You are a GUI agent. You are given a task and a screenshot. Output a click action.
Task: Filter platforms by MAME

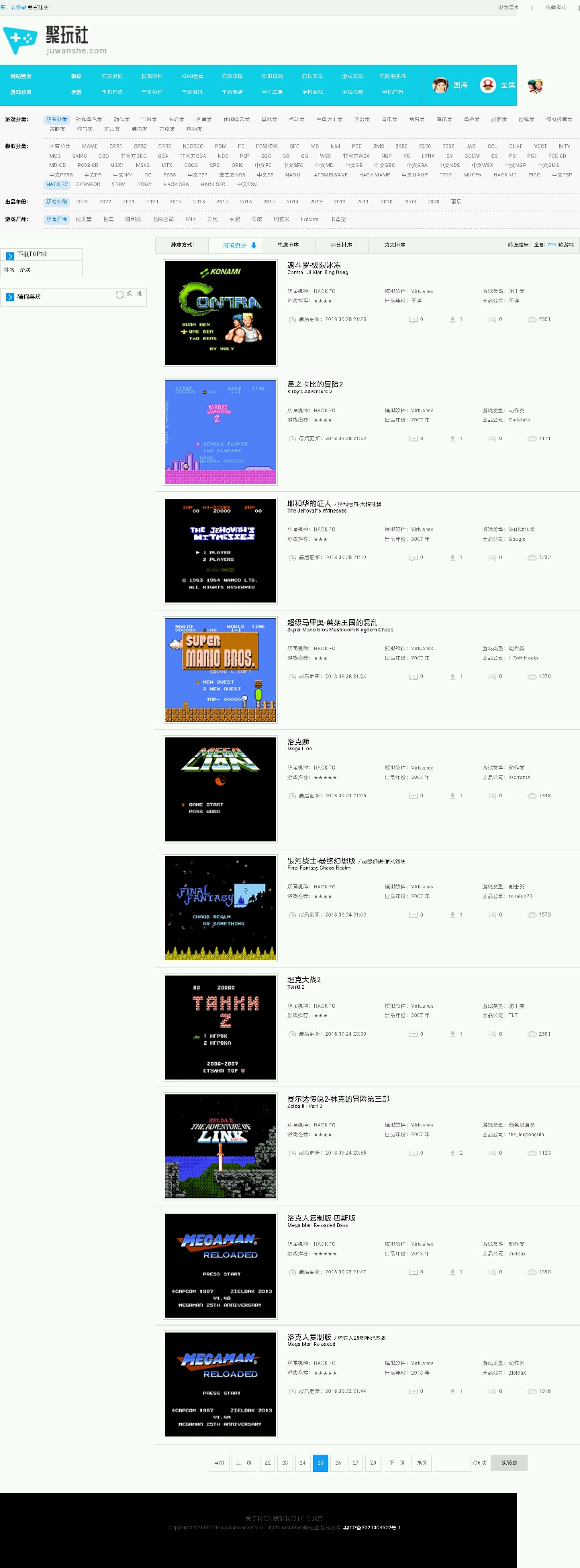click(x=90, y=146)
